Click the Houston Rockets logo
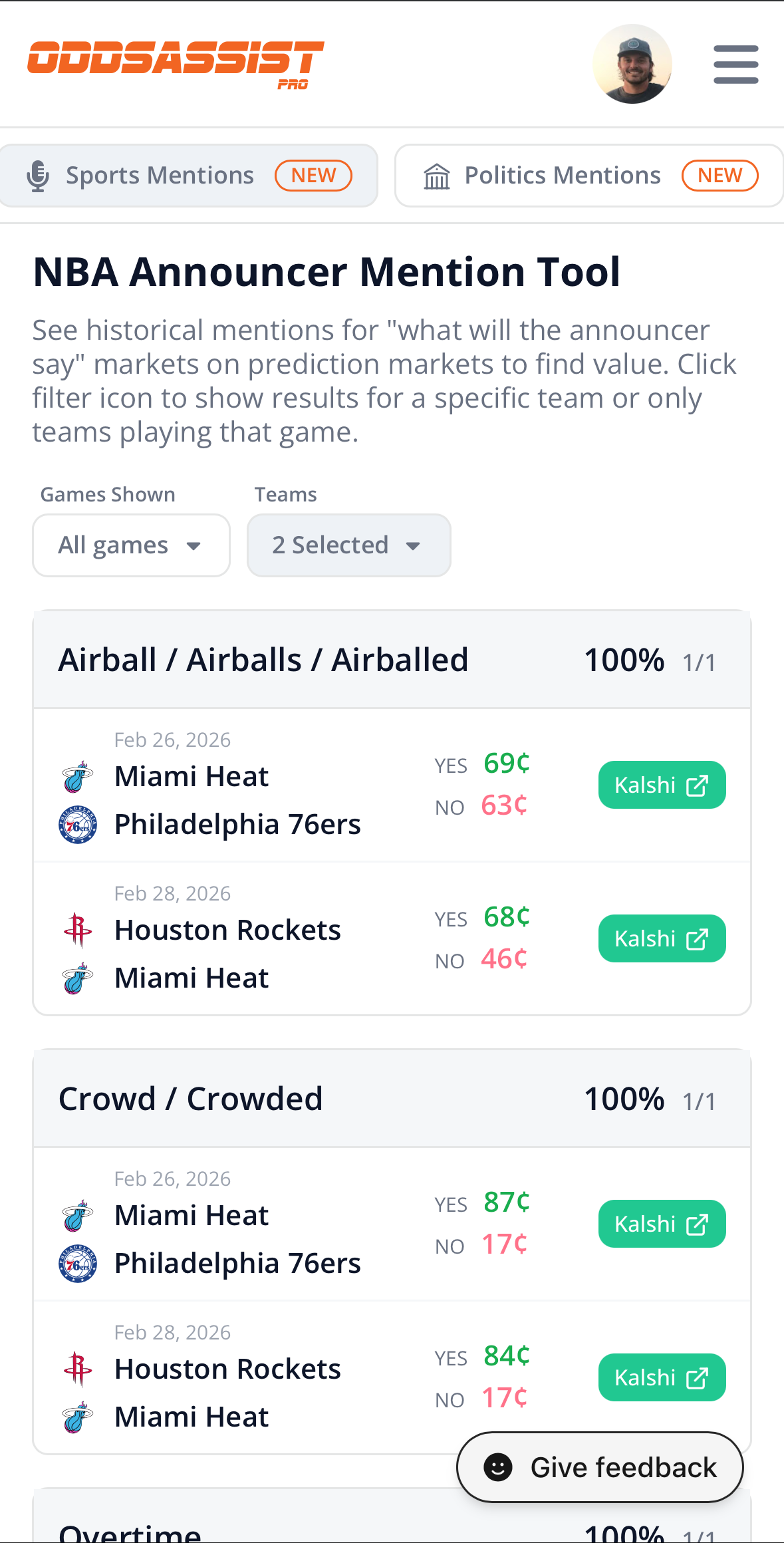 click(x=78, y=929)
